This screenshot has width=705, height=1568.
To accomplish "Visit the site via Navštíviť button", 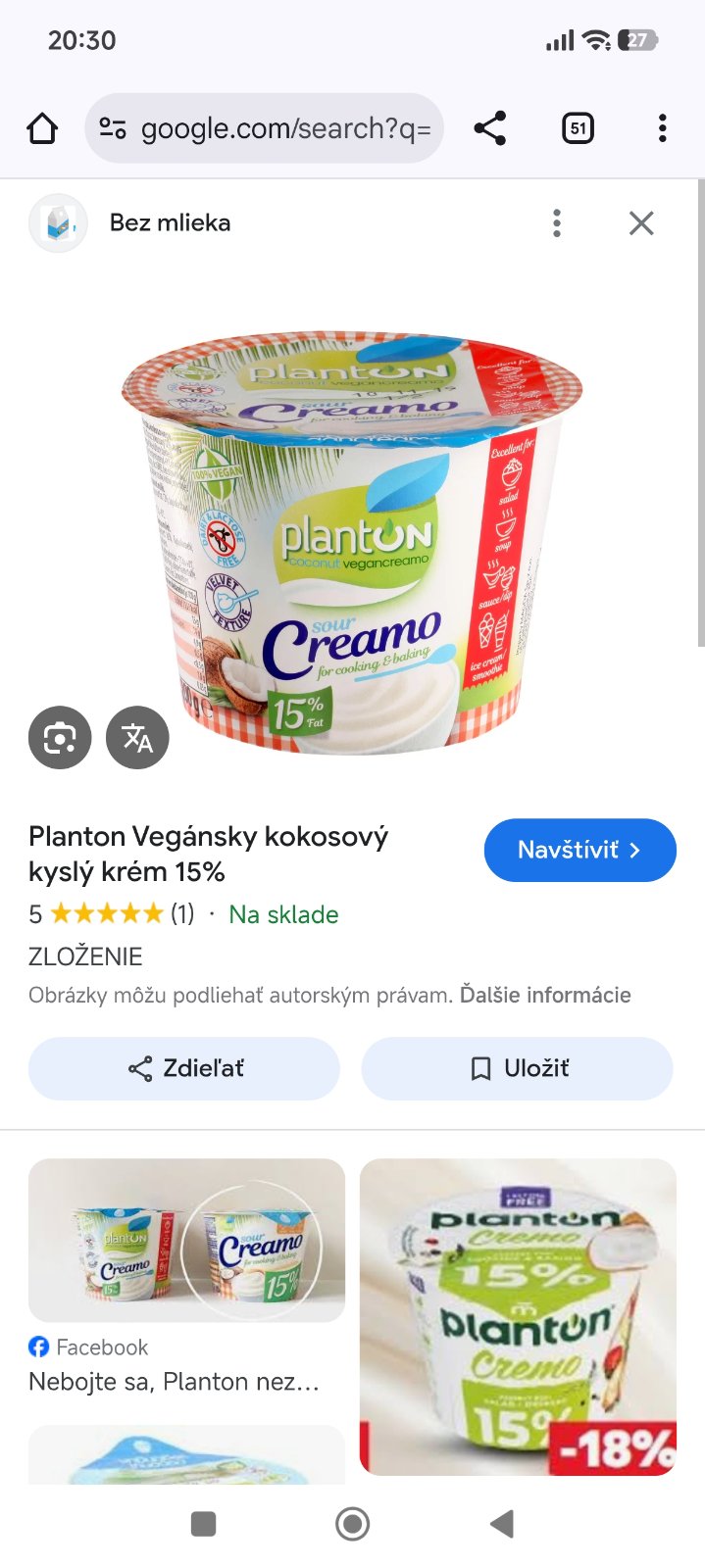I will [579, 850].
